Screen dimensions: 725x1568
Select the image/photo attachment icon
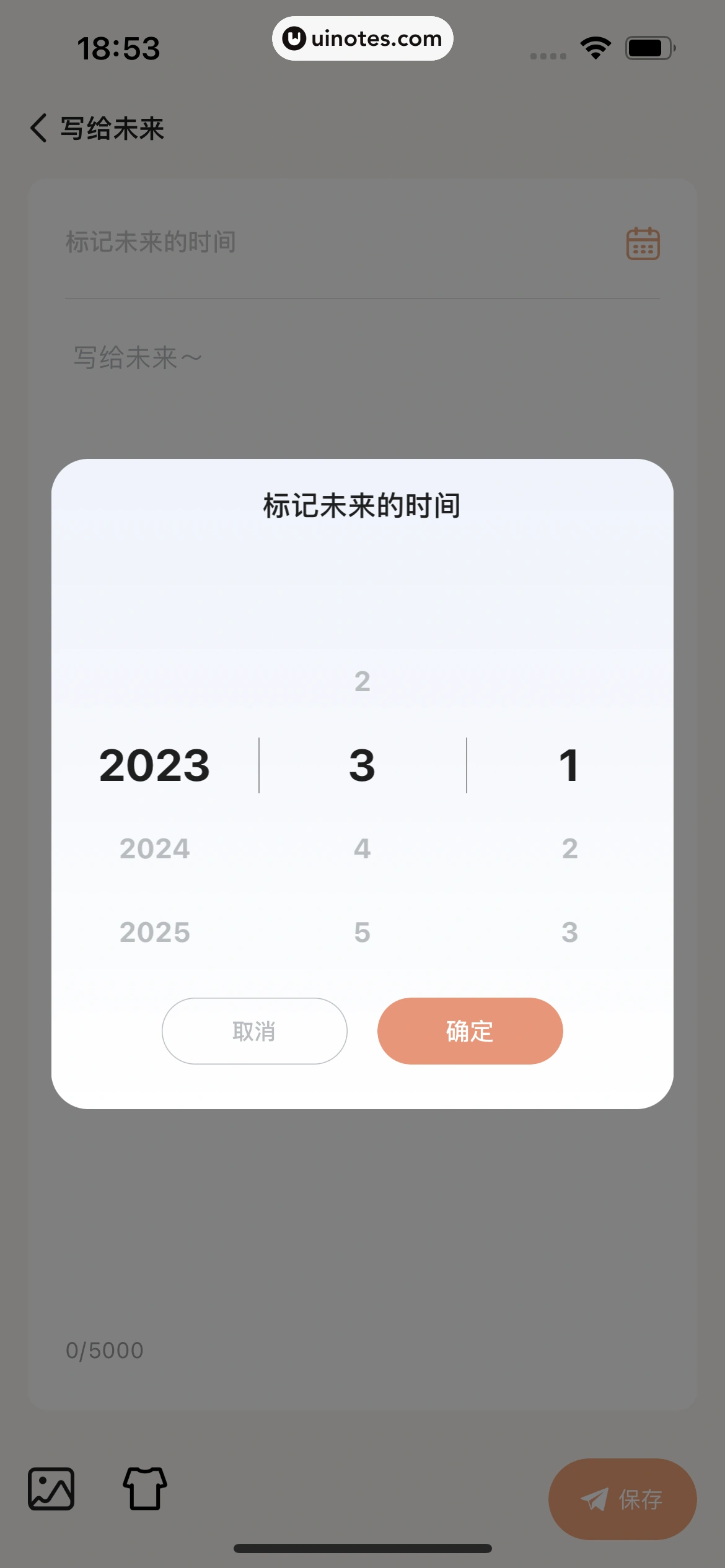coord(51,1489)
